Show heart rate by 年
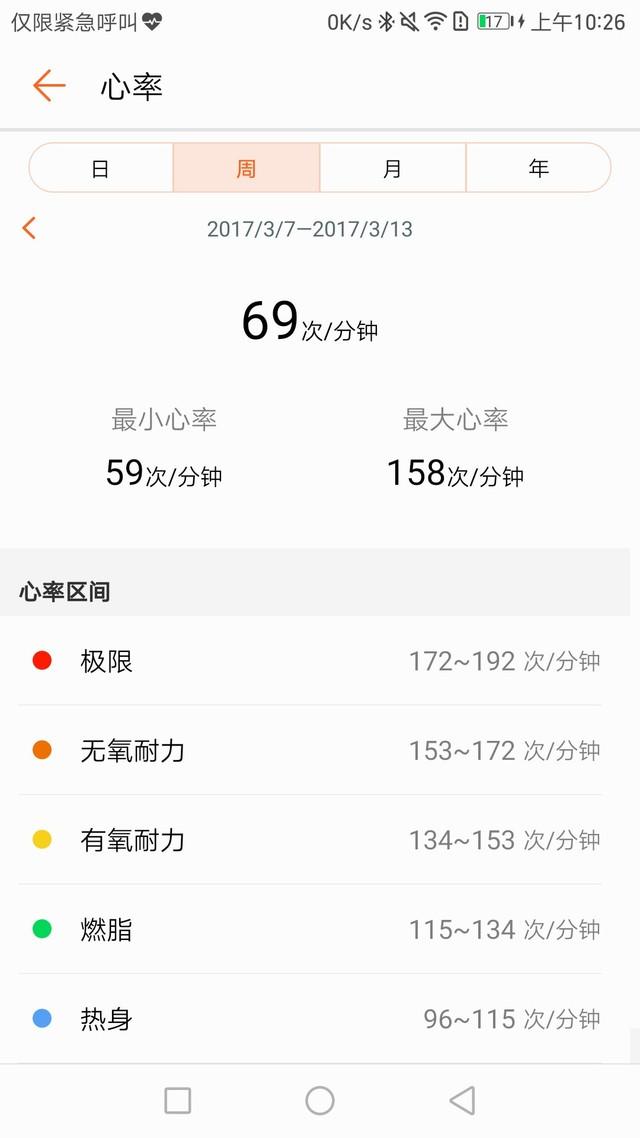 coord(538,168)
